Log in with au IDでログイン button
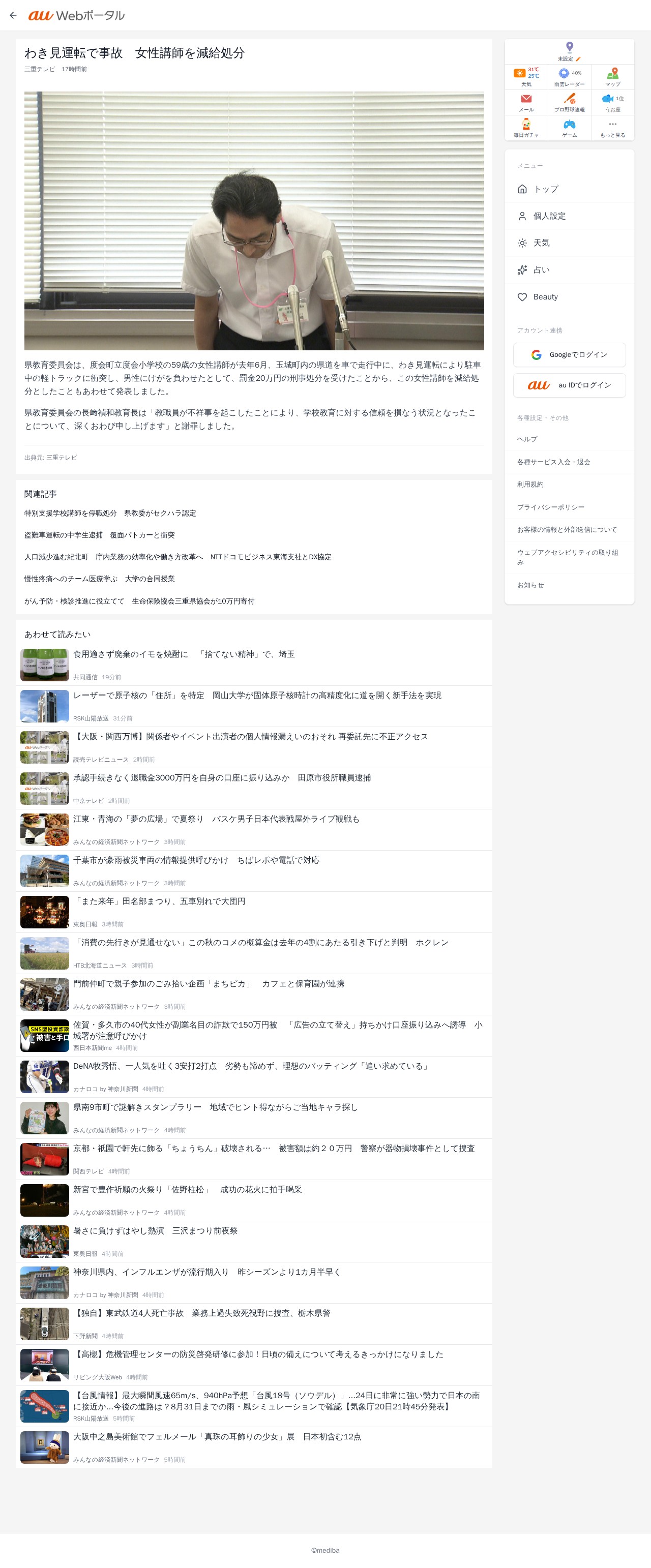Viewport: 651px width, 1568px height. [x=570, y=385]
